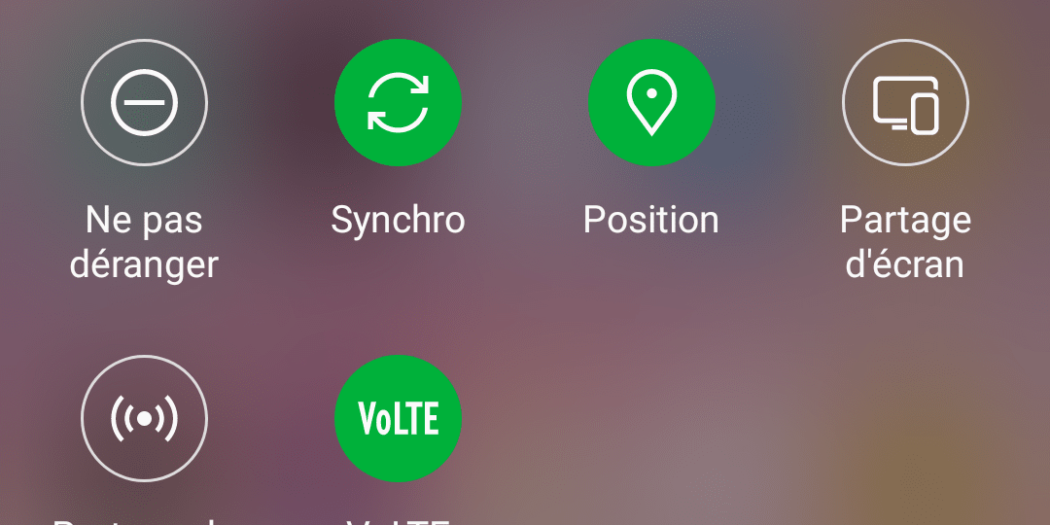Disable the Position location toggle
Image resolution: width=1050 pixels, height=525 pixels.
pos(651,103)
